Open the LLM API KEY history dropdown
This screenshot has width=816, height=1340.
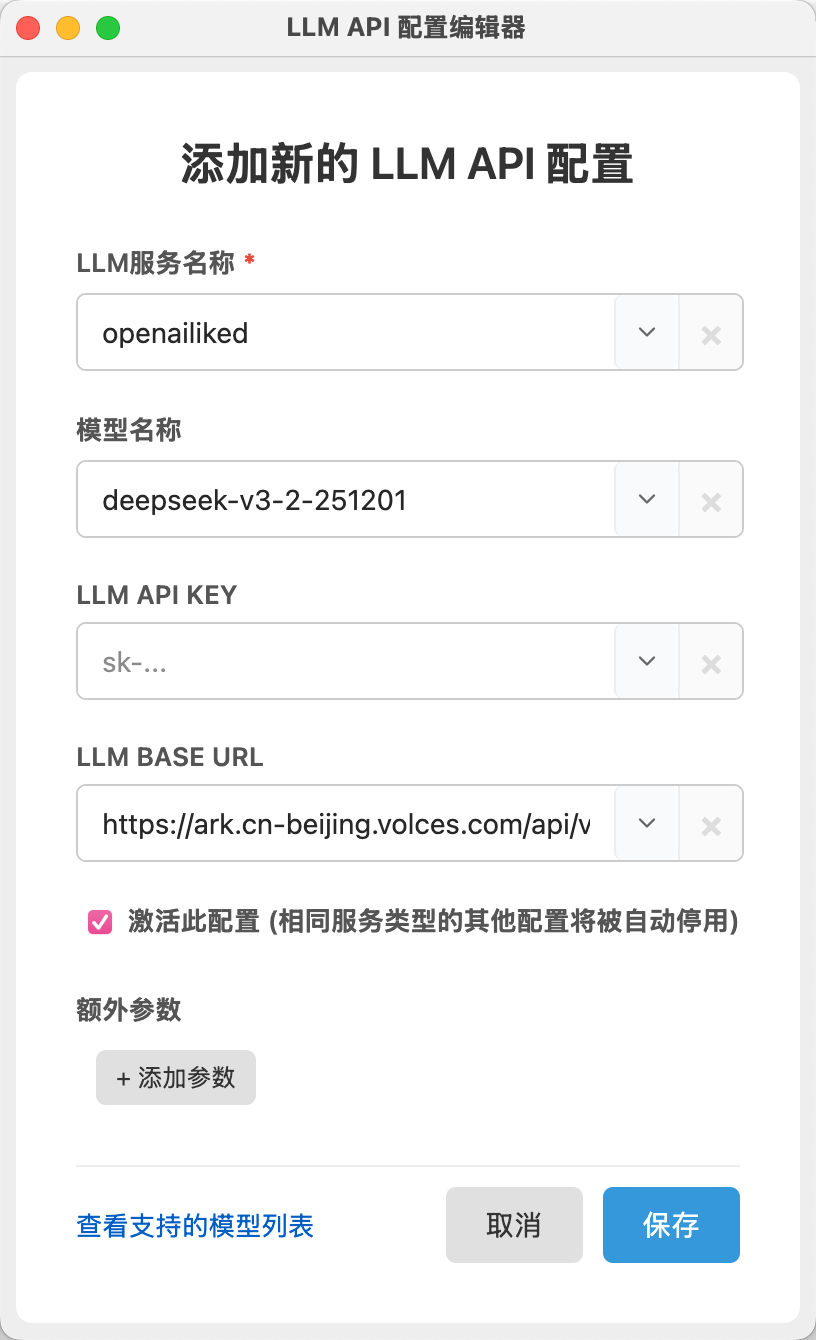tap(646, 661)
